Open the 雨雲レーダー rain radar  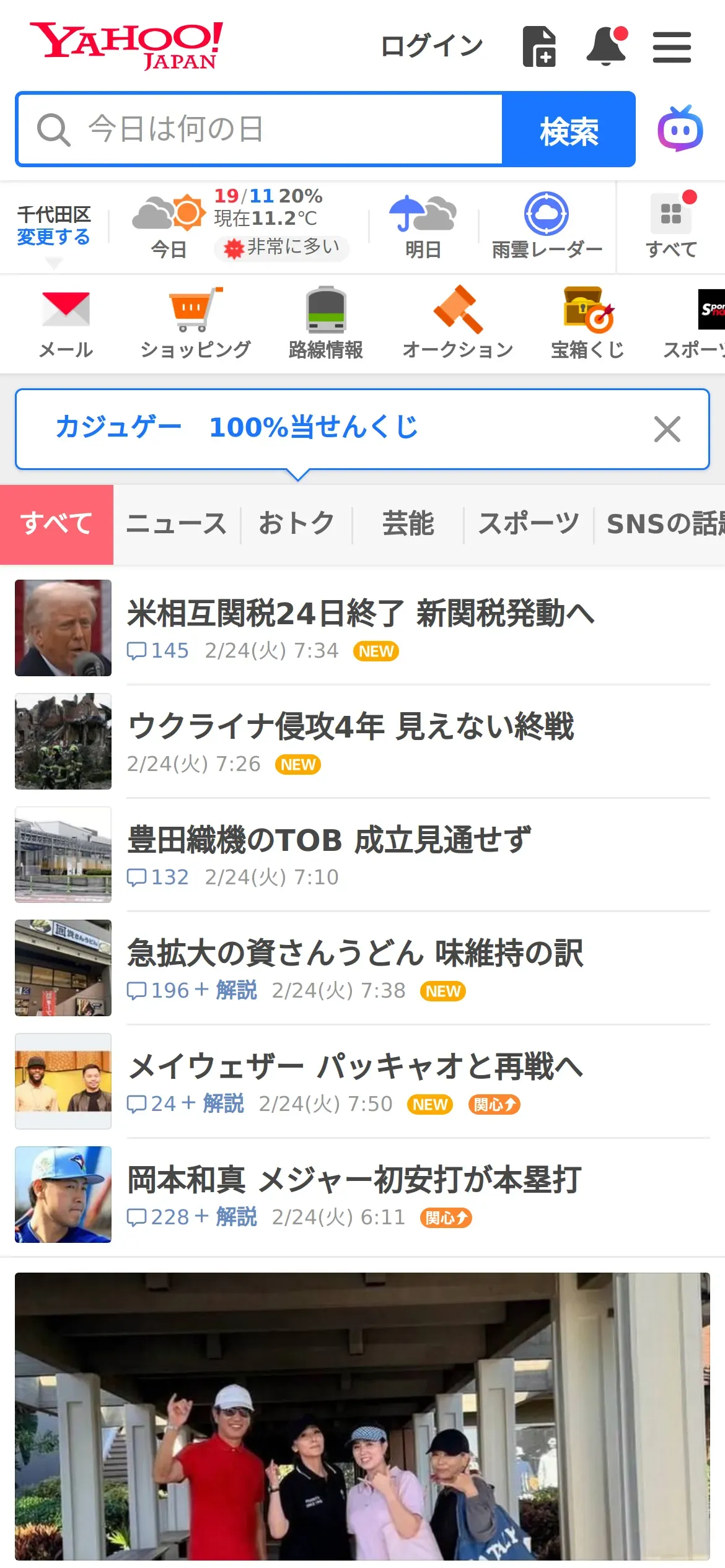pos(547,227)
